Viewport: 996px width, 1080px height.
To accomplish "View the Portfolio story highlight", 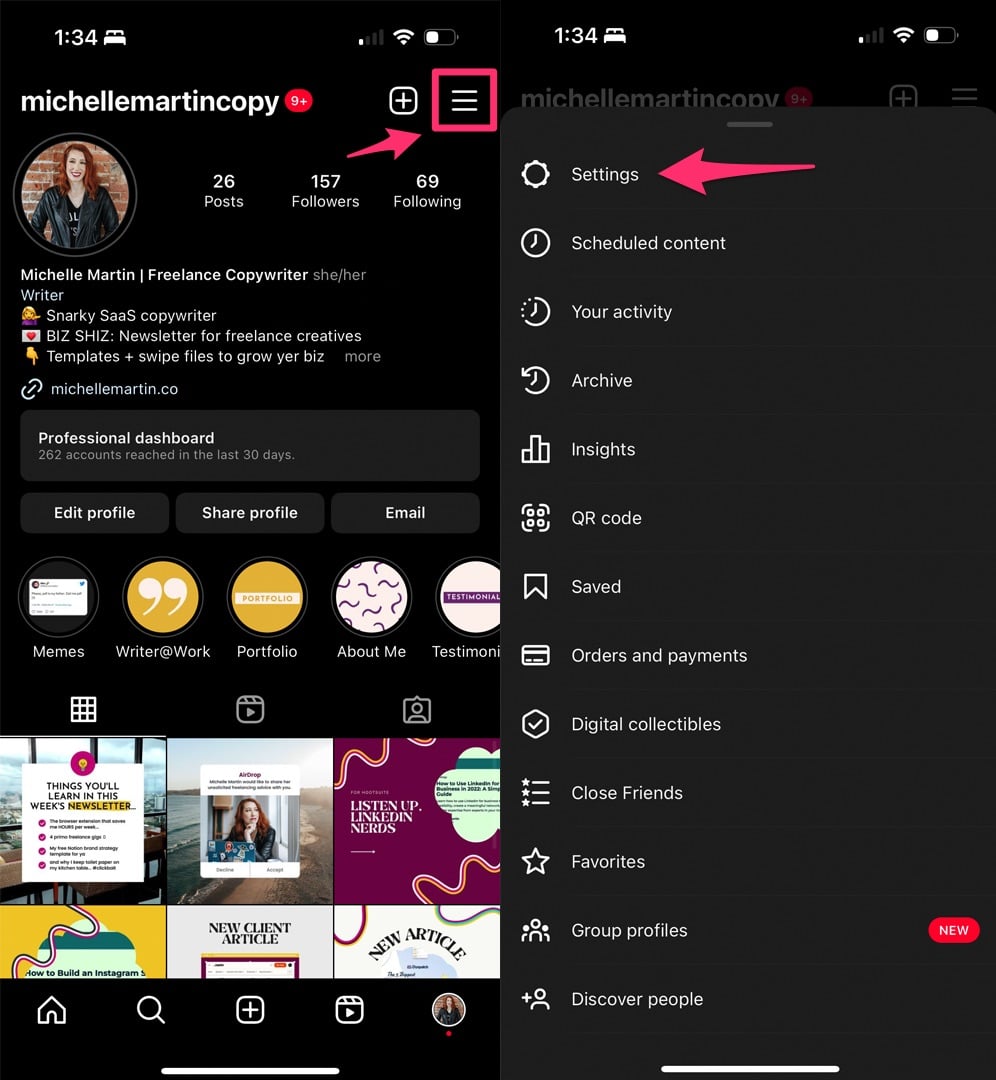I will [x=267, y=598].
